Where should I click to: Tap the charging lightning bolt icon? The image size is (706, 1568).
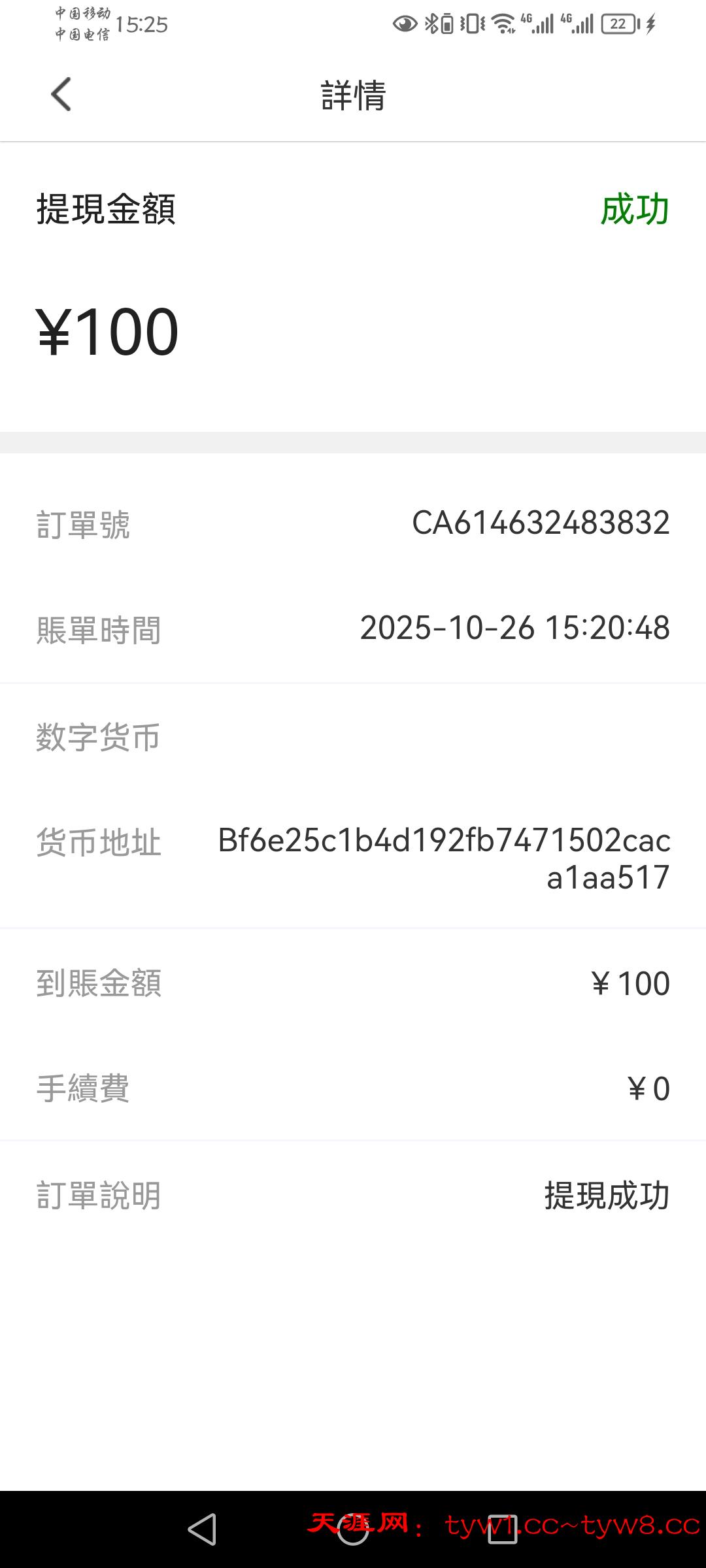(x=650, y=23)
